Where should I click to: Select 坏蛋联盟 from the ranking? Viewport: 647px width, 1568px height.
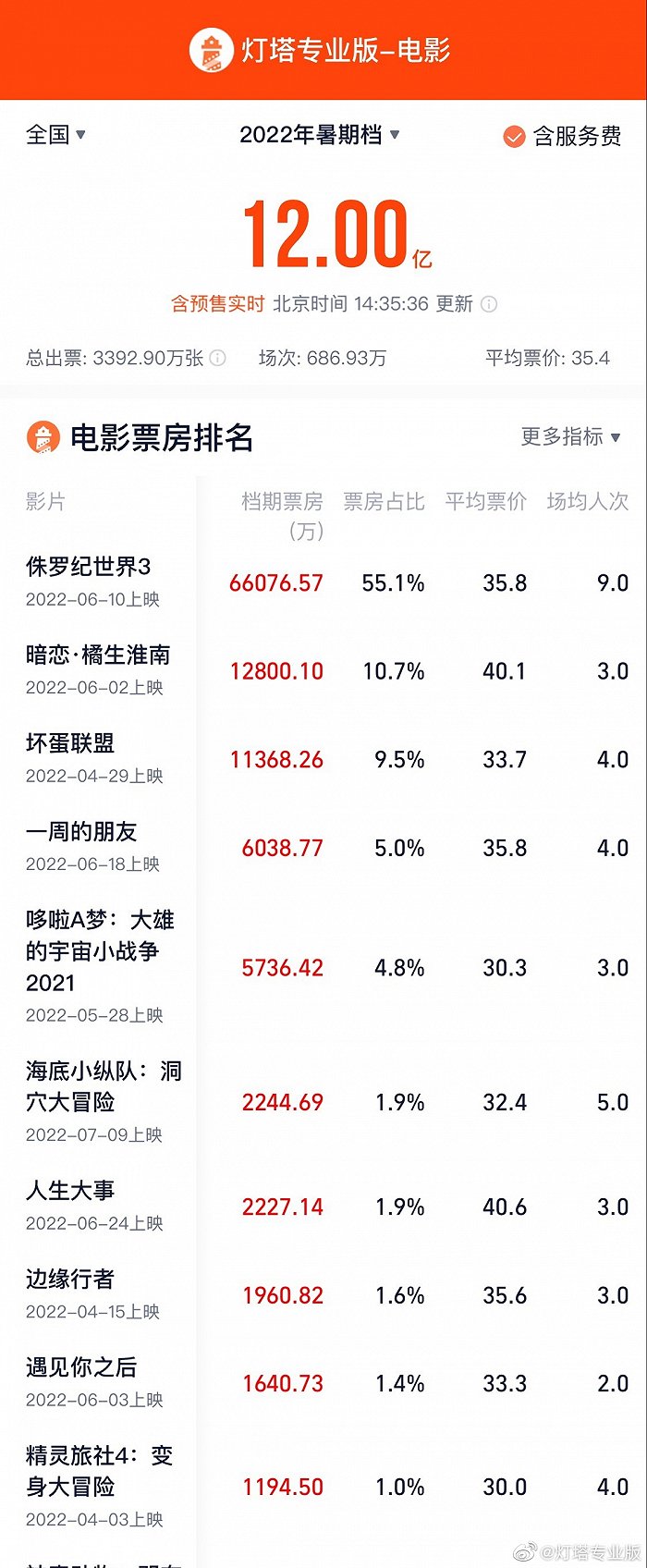tap(70, 744)
